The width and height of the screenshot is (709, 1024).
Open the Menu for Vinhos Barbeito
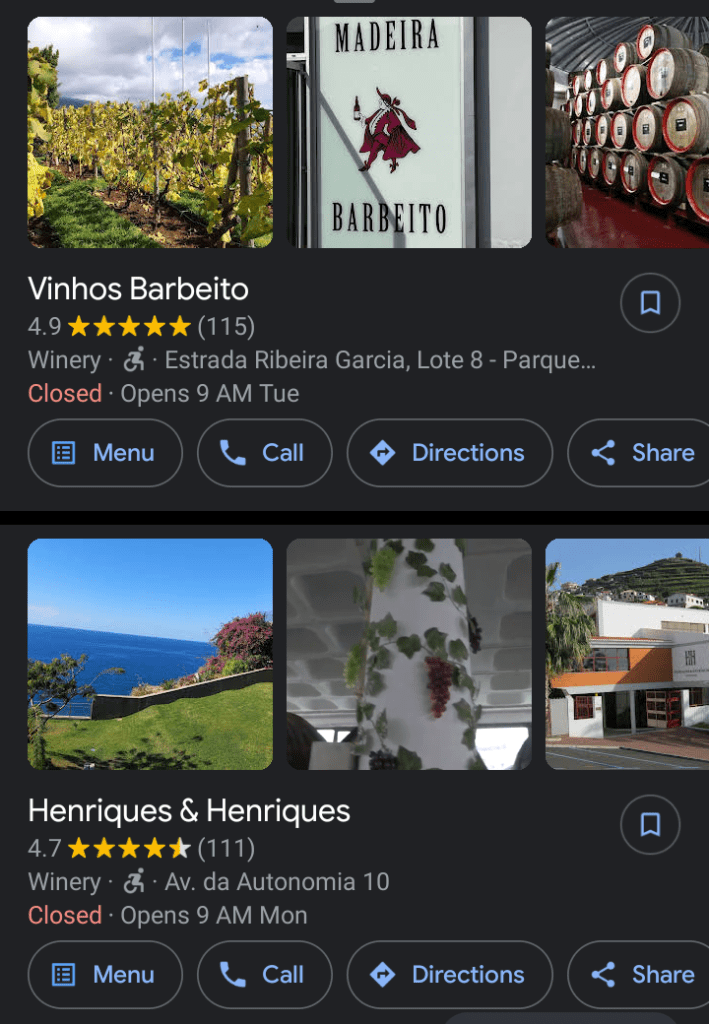tap(105, 453)
